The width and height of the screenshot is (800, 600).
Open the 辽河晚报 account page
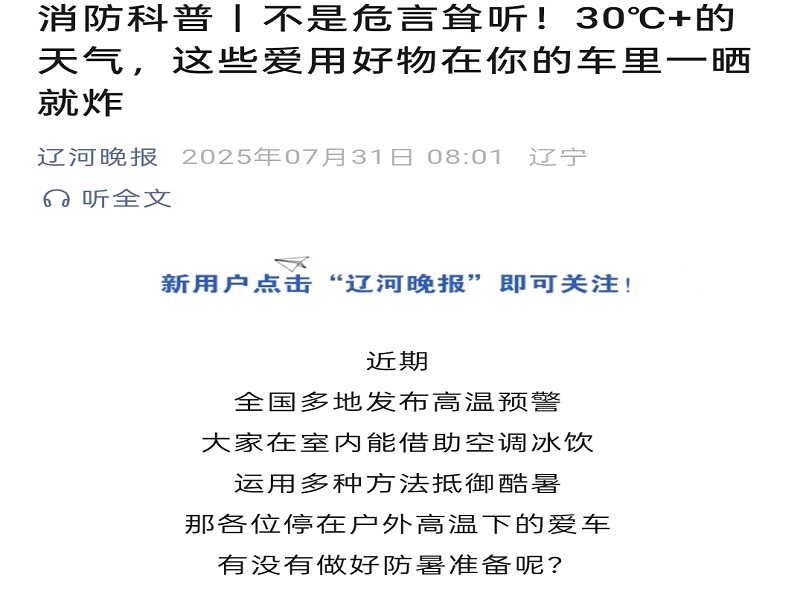98,158
